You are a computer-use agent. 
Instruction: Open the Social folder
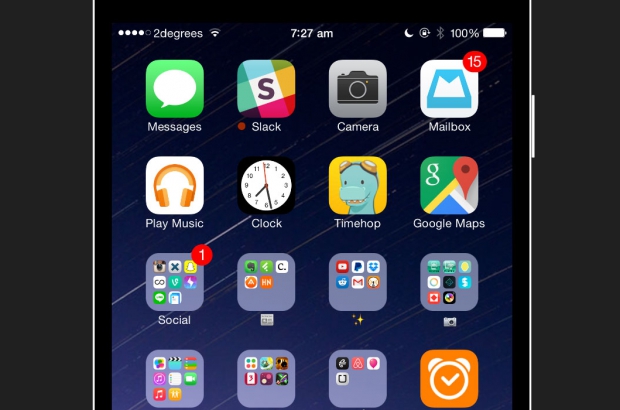coord(174,282)
